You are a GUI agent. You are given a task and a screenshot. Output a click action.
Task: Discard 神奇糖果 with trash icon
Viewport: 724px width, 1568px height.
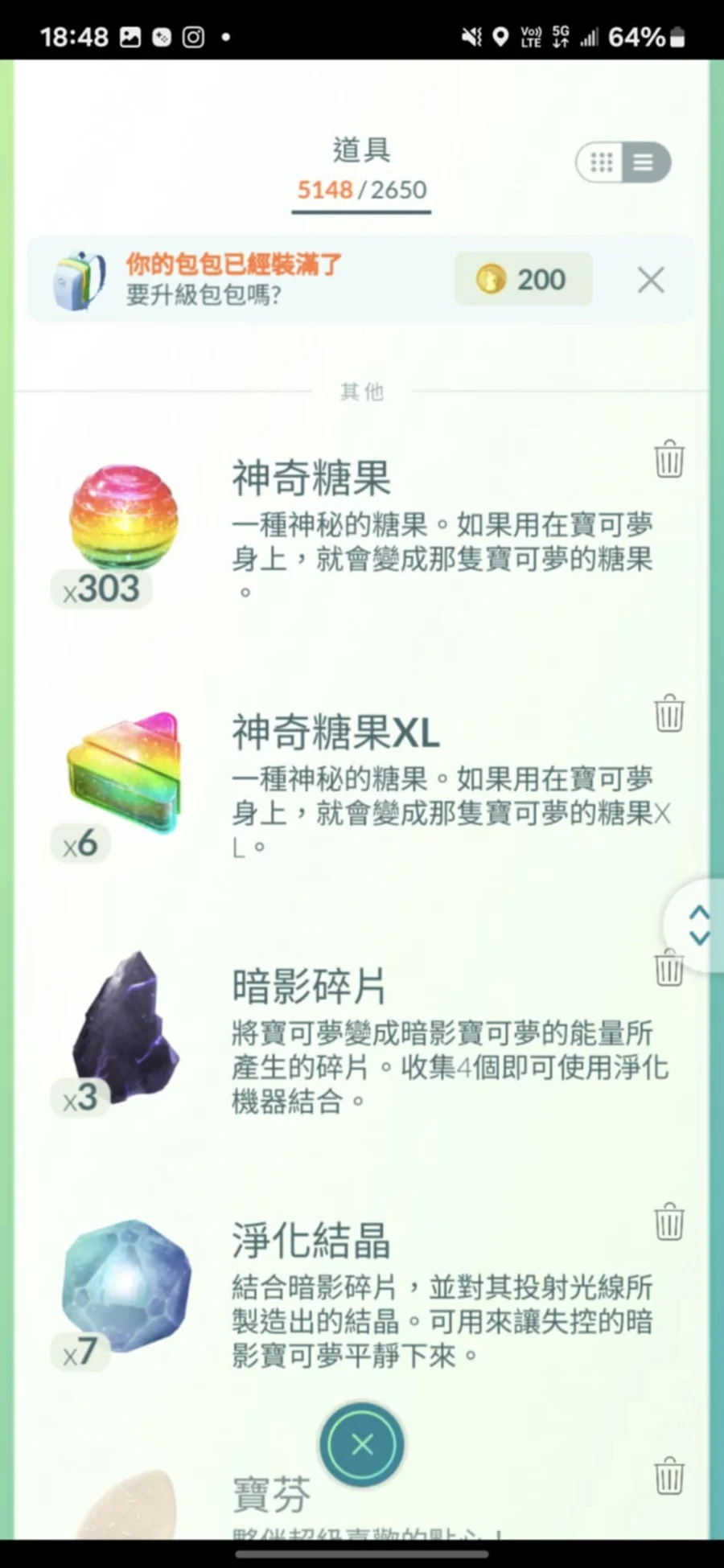tap(668, 459)
